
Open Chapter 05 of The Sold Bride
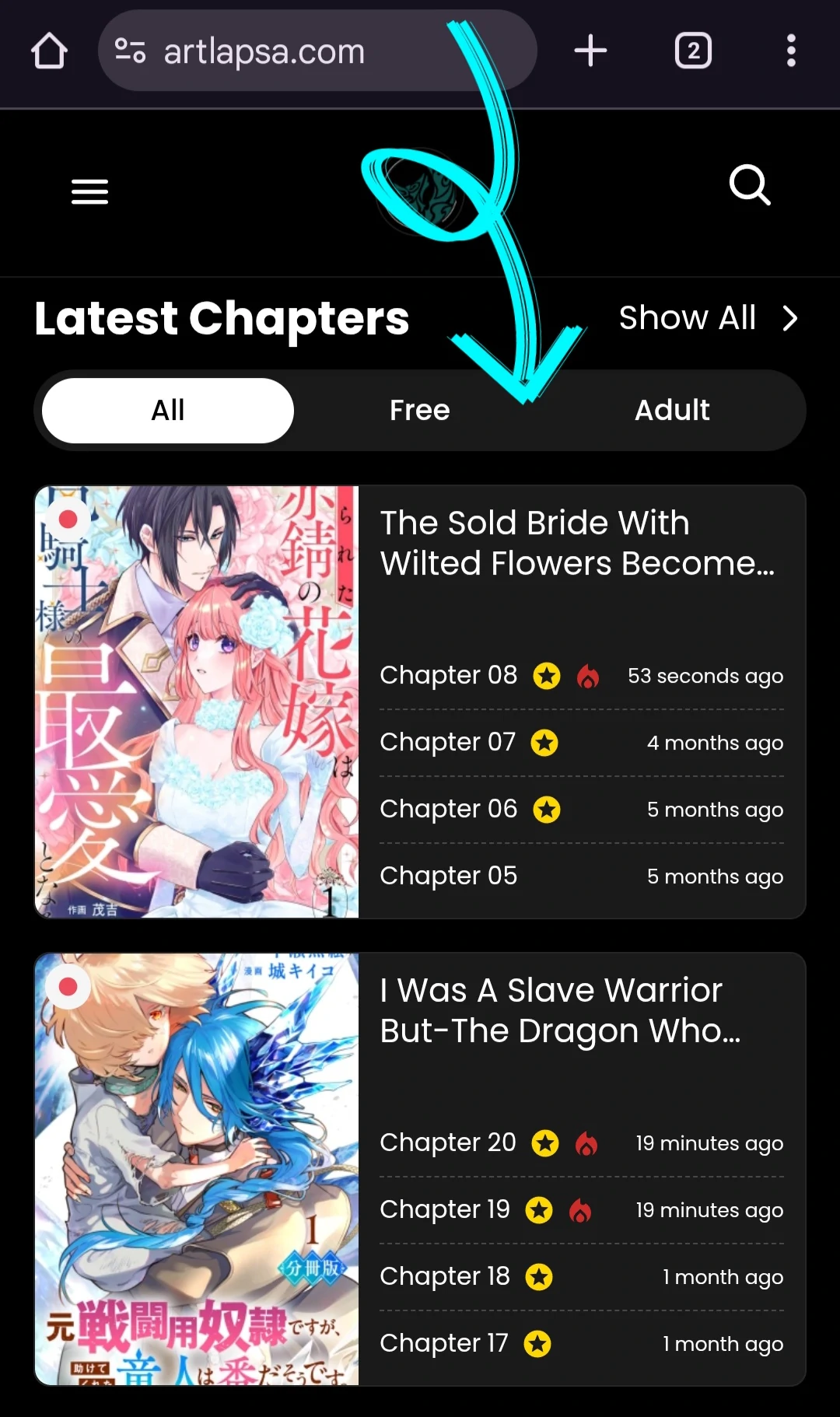tap(449, 876)
